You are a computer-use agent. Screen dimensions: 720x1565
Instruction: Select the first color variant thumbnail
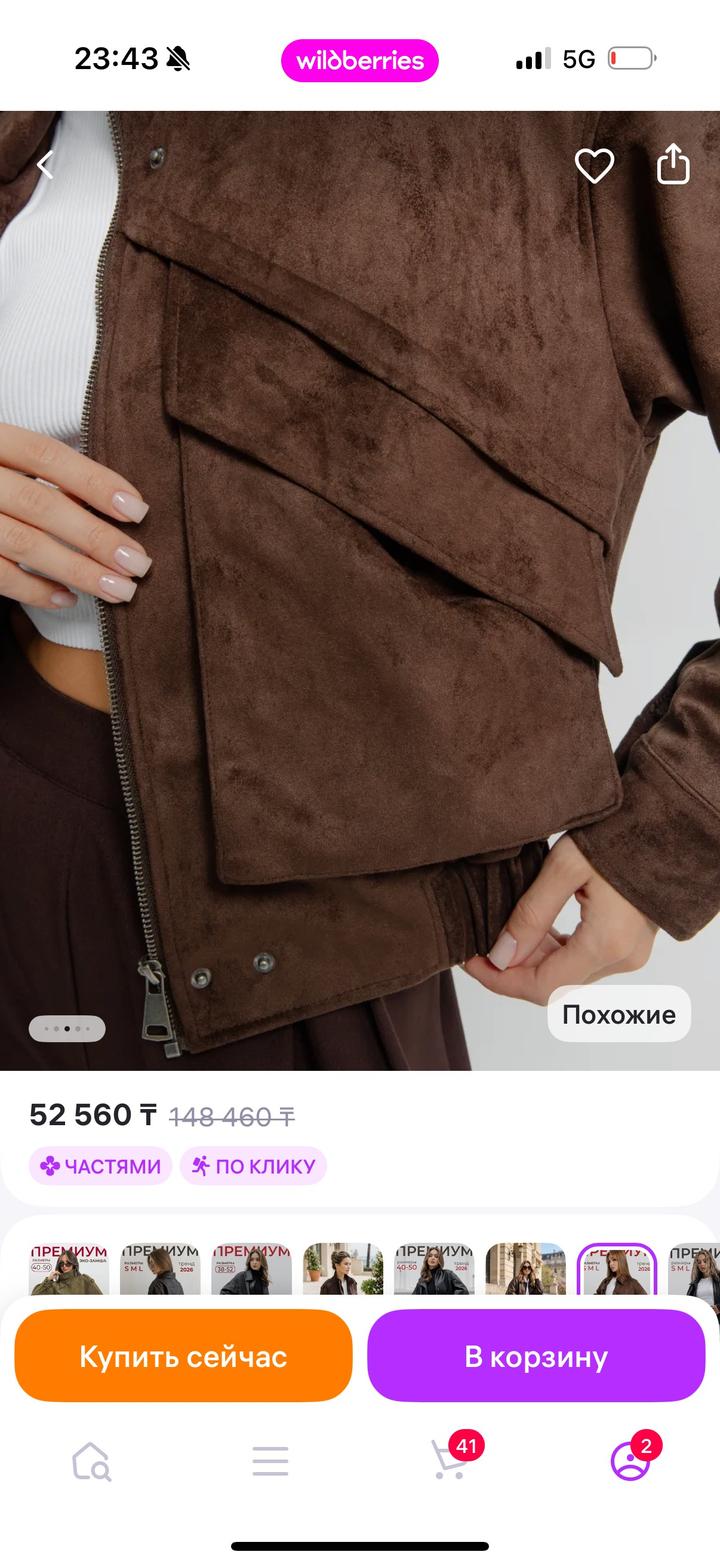coord(69,1270)
